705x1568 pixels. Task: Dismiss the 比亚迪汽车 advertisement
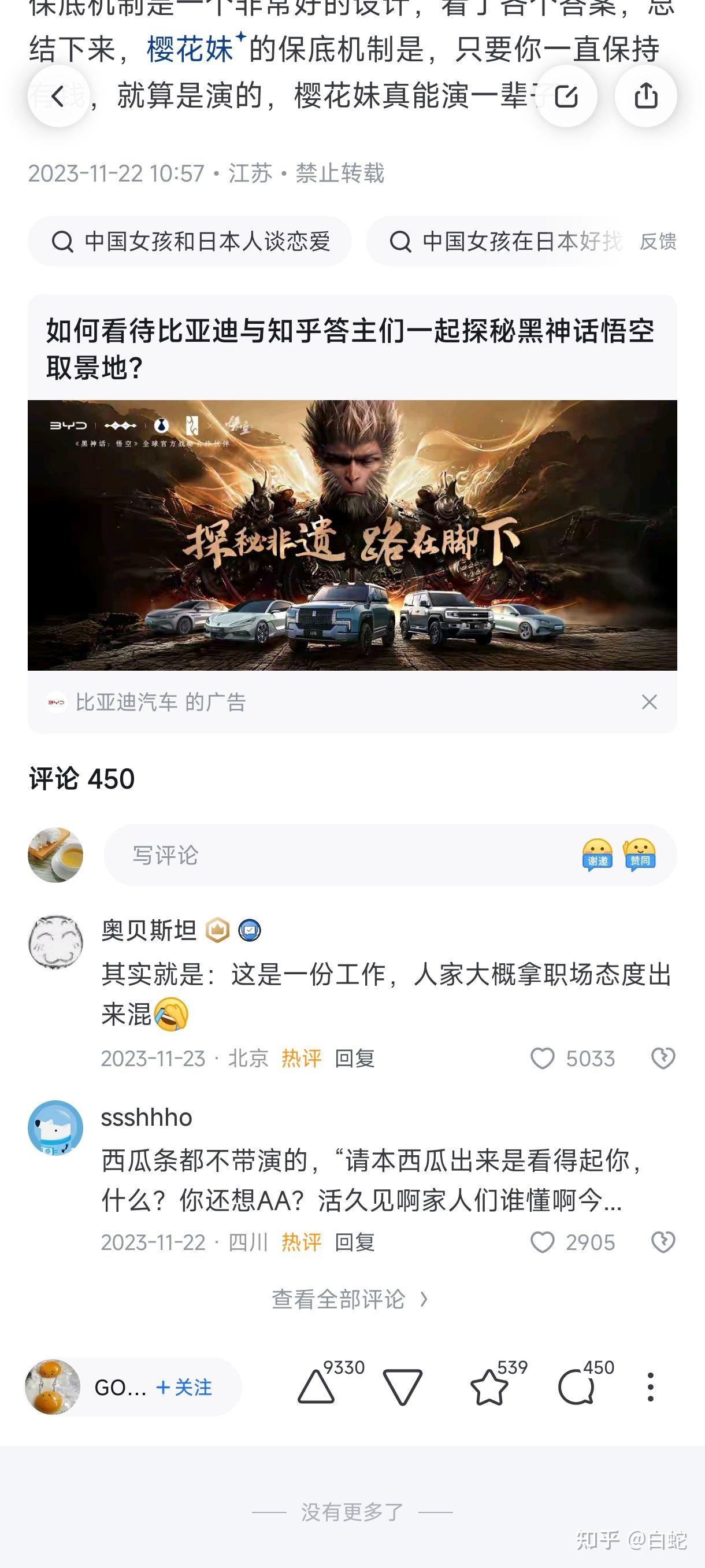click(649, 702)
